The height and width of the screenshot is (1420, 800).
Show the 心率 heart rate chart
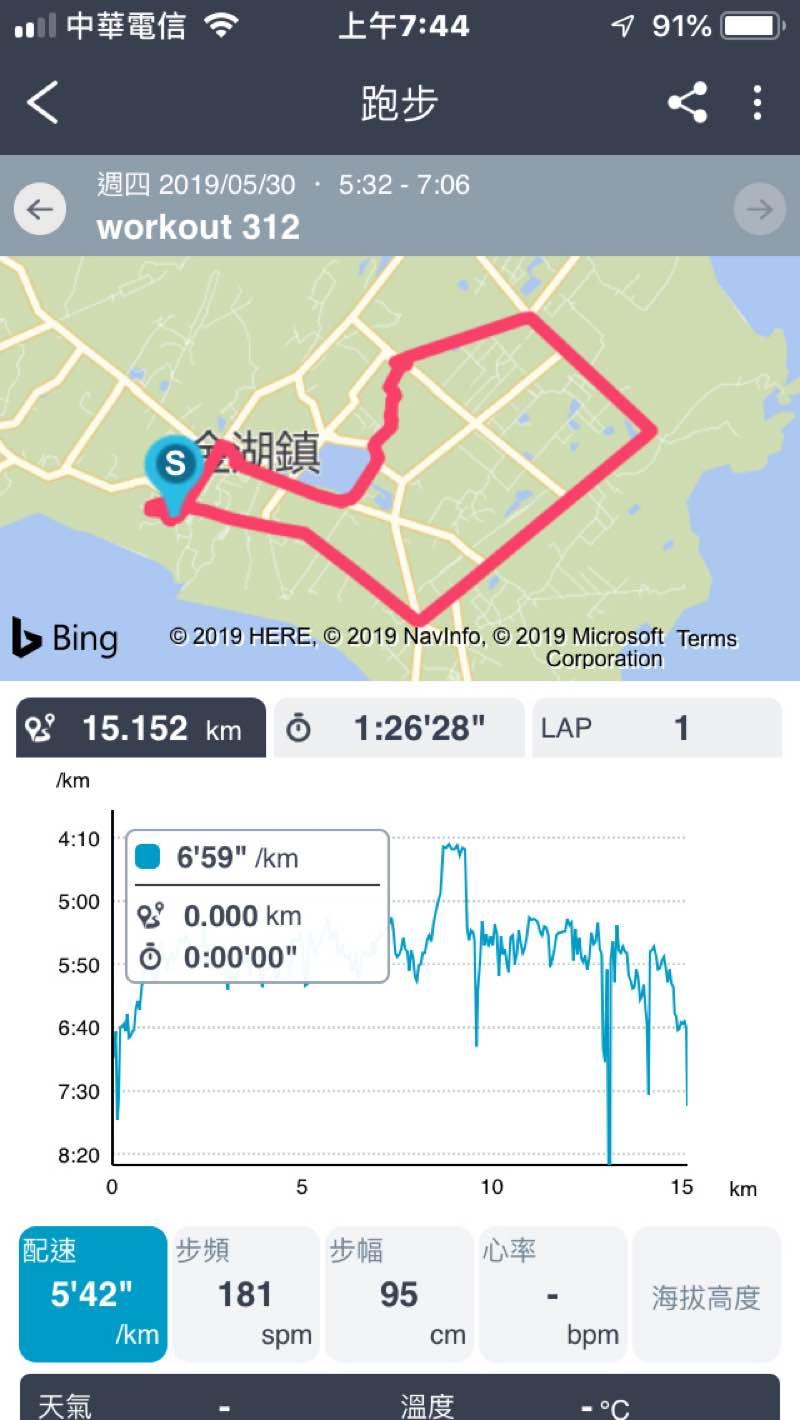(x=553, y=1294)
